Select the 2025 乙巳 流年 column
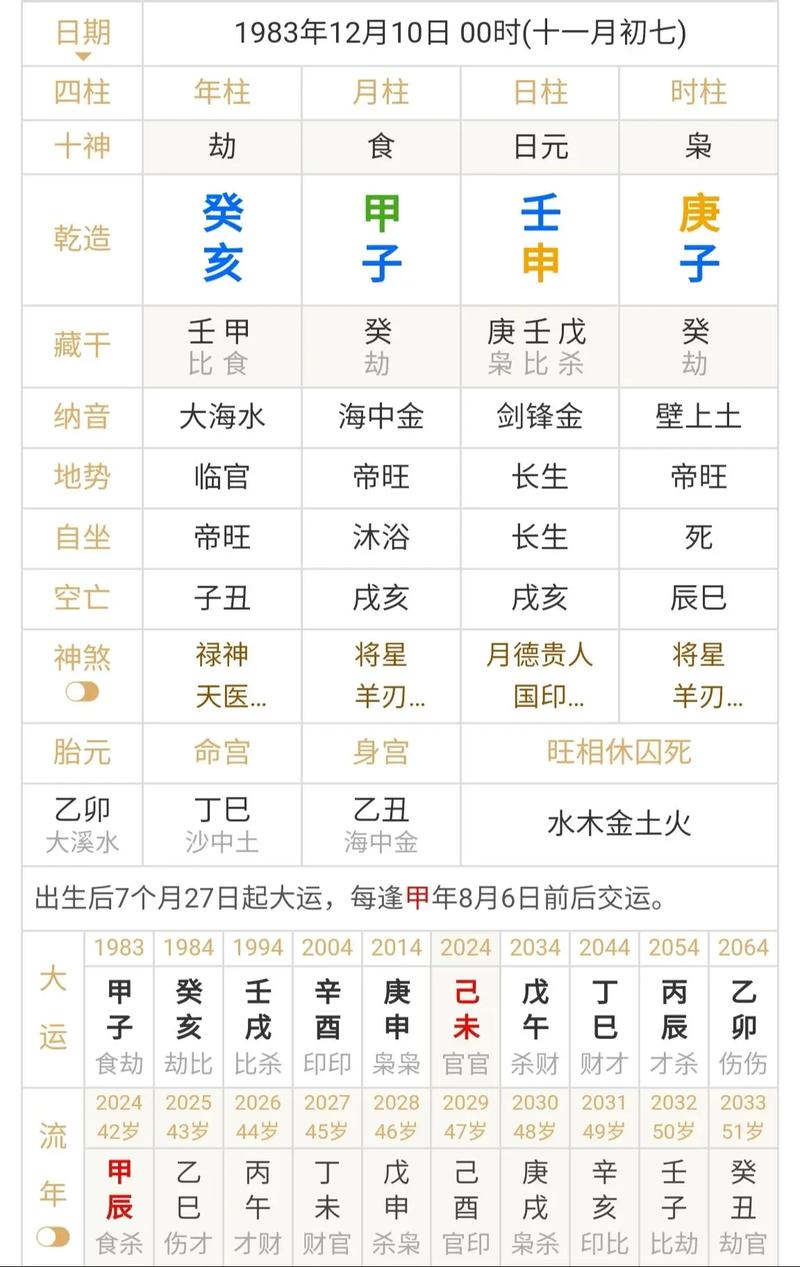This screenshot has width=800, height=1267. (189, 1175)
